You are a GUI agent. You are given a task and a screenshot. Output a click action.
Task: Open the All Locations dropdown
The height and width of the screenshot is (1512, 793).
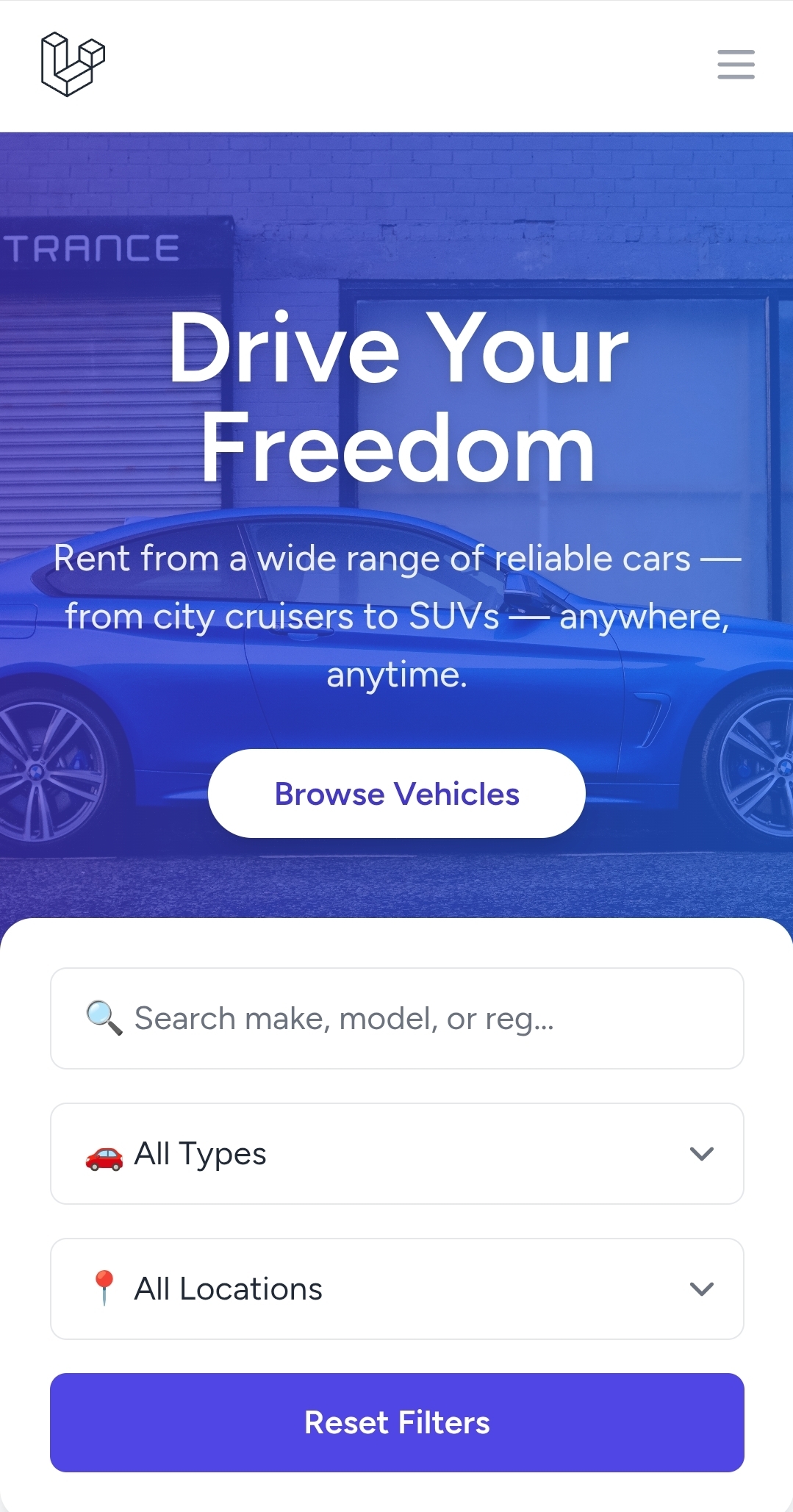(397, 1289)
